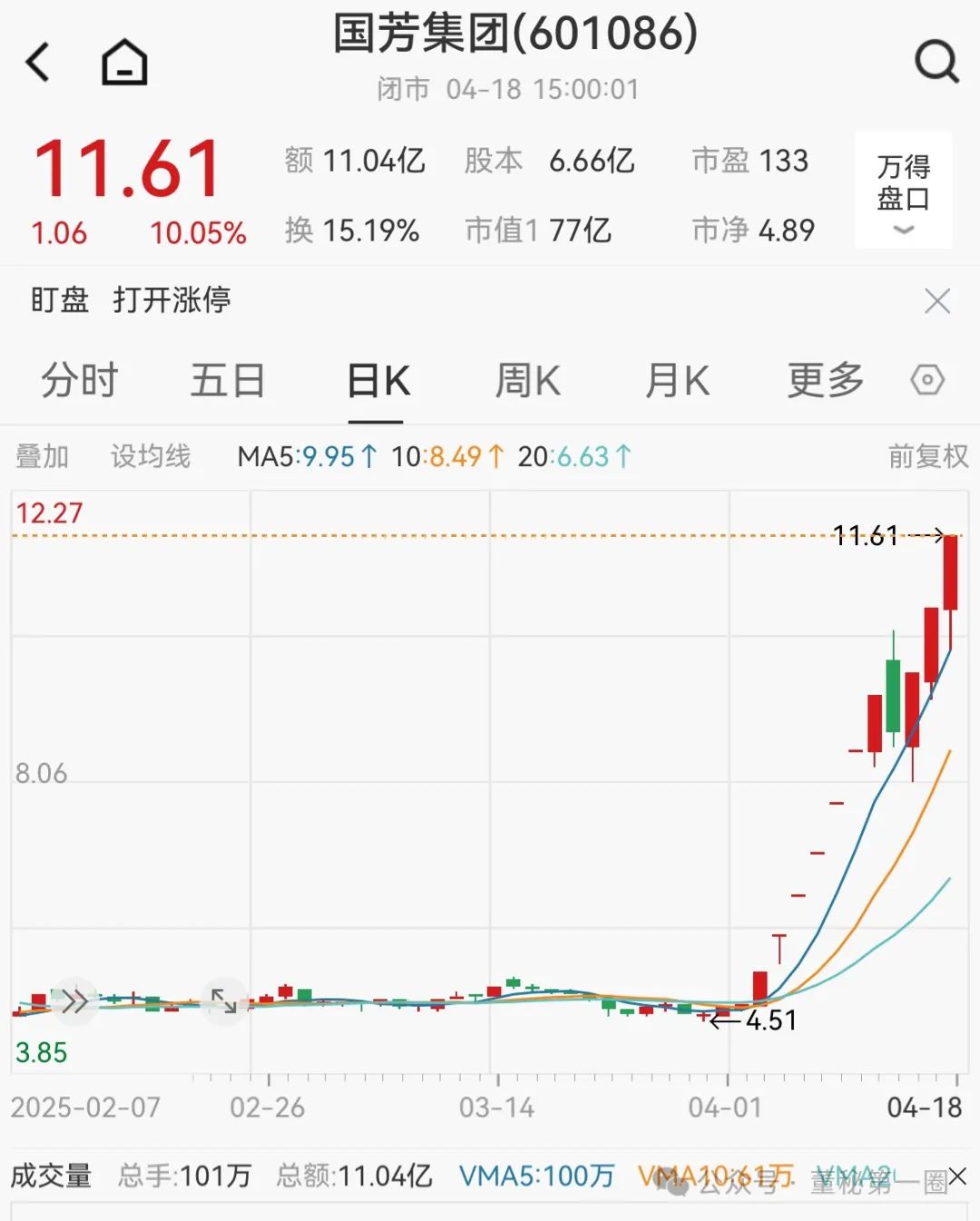Screen dimensions: 980x1221
Task: Expand the chart to full screen
Action: pos(223,1001)
